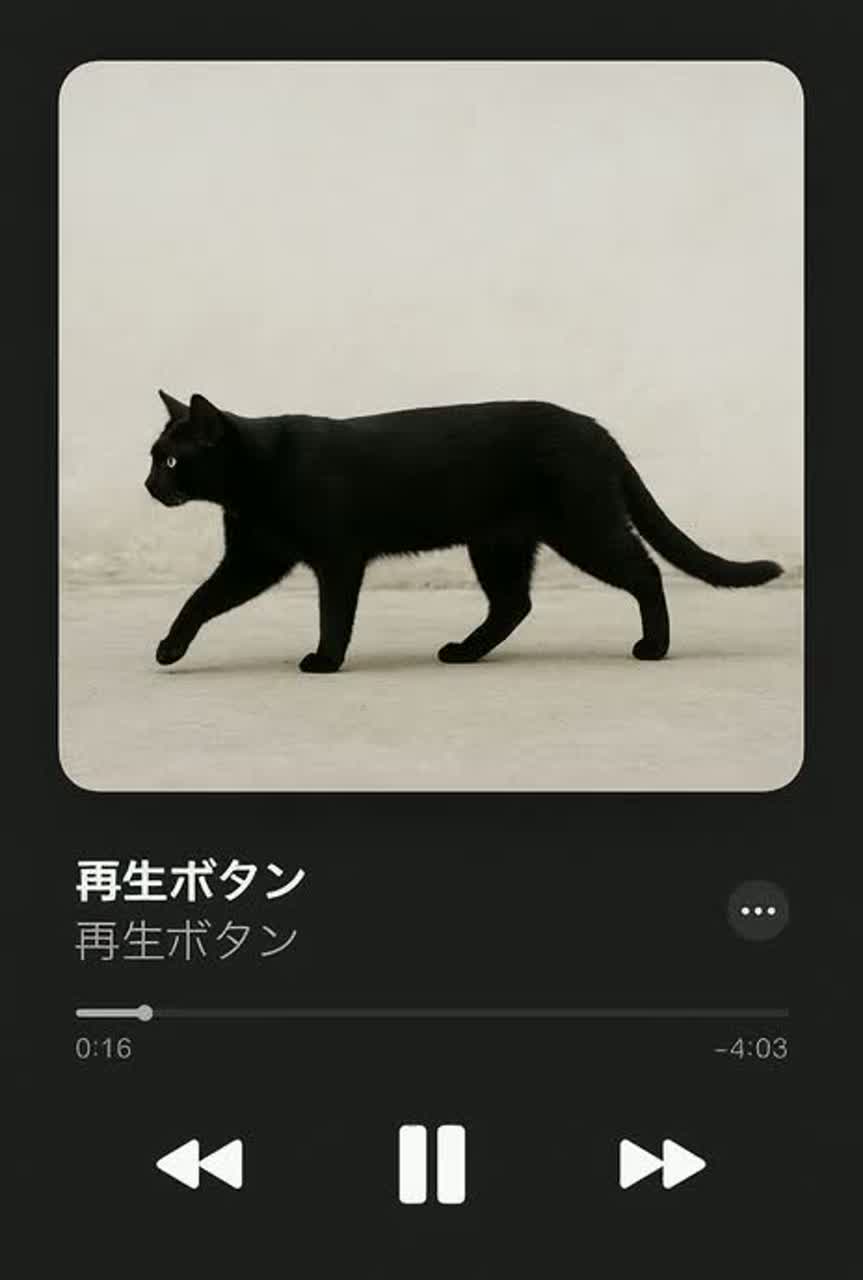Open the black cat album artwork

tap(431, 426)
